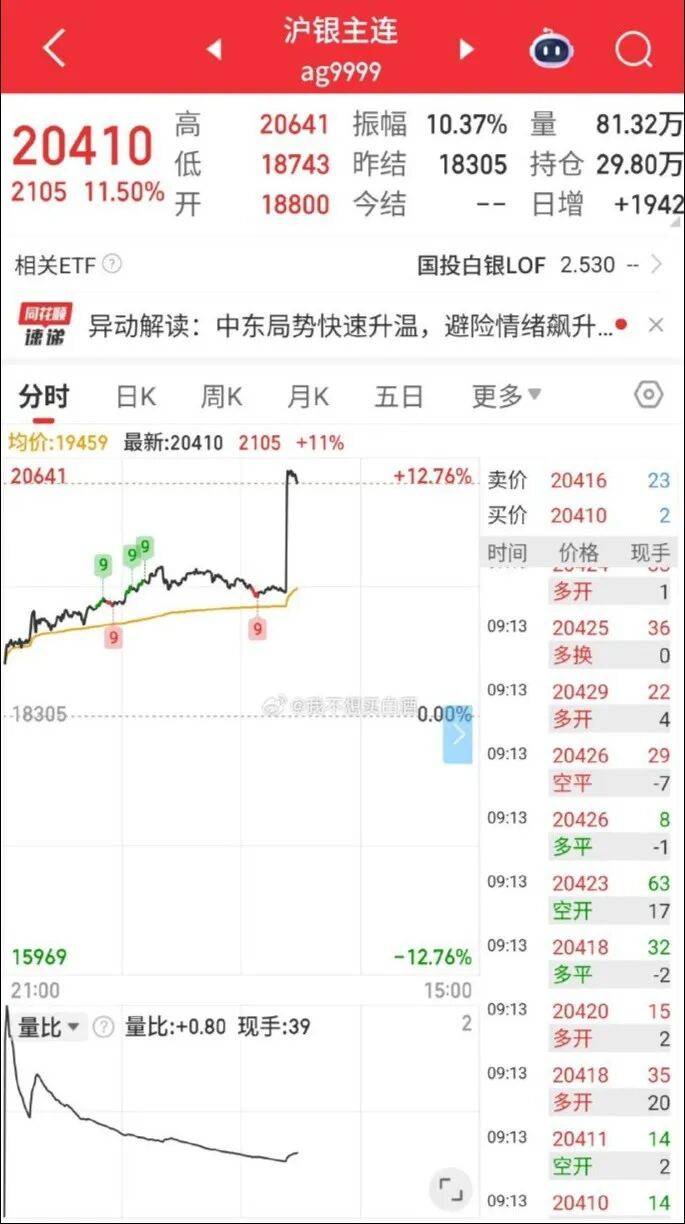Expand chart to fullscreen

pyautogui.click(x=451, y=1188)
